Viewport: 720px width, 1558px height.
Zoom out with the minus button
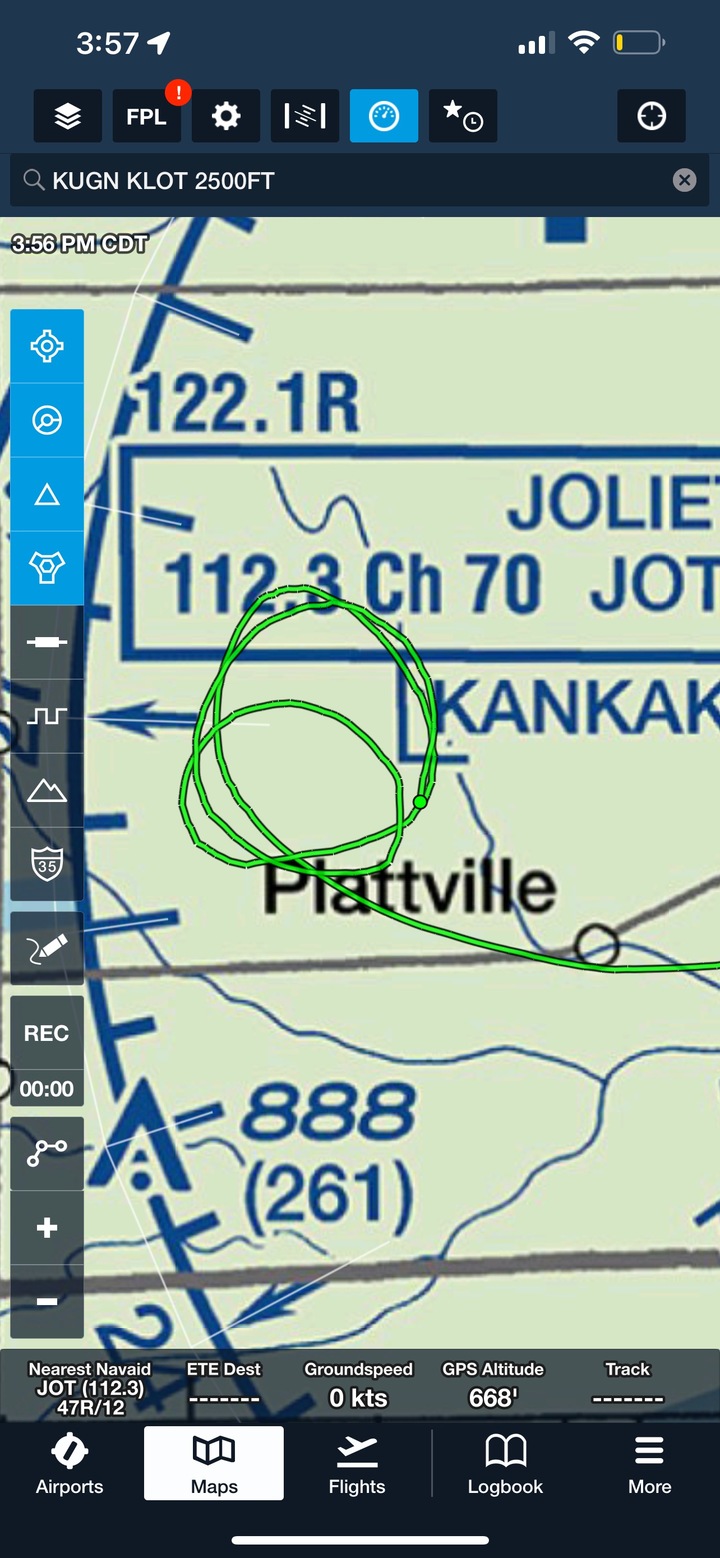[47, 1302]
